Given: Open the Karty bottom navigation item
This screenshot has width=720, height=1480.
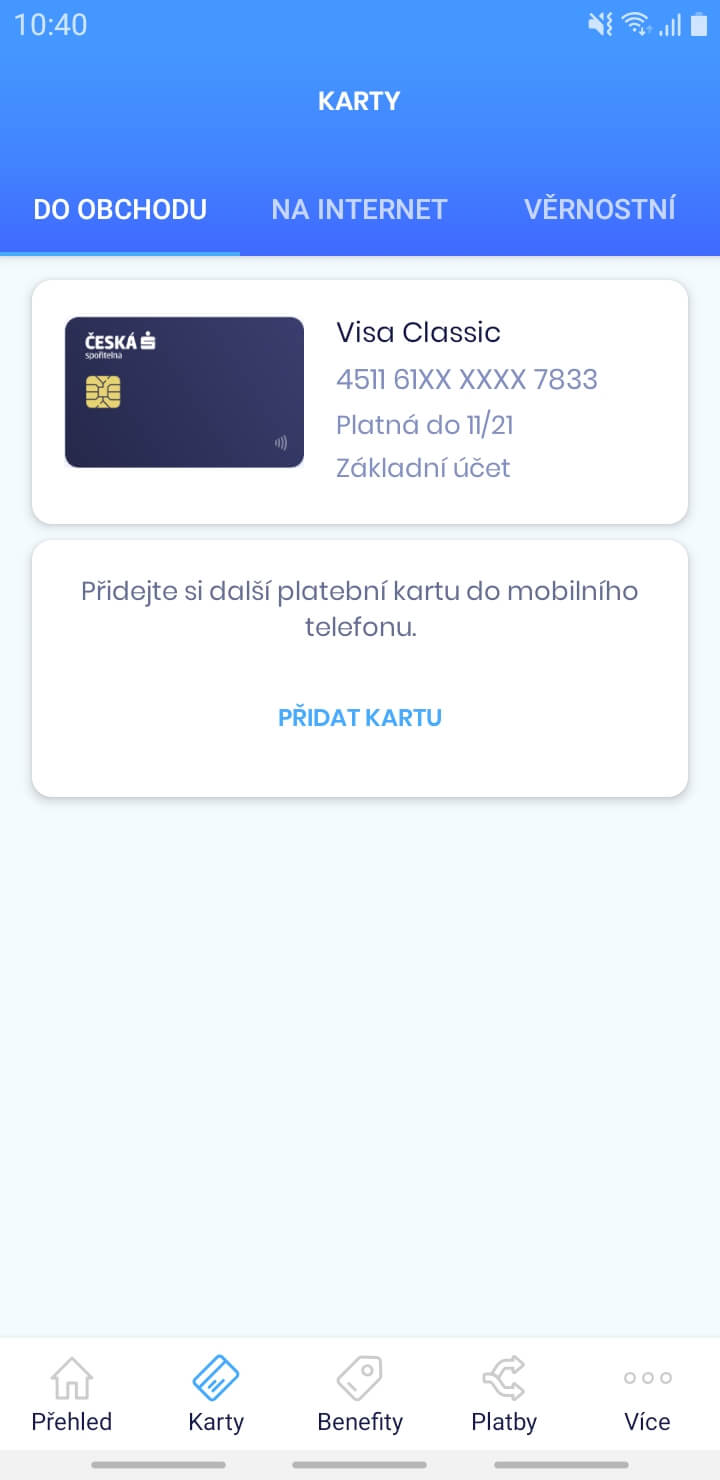Looking at the screenshot, I should 216,1395.
